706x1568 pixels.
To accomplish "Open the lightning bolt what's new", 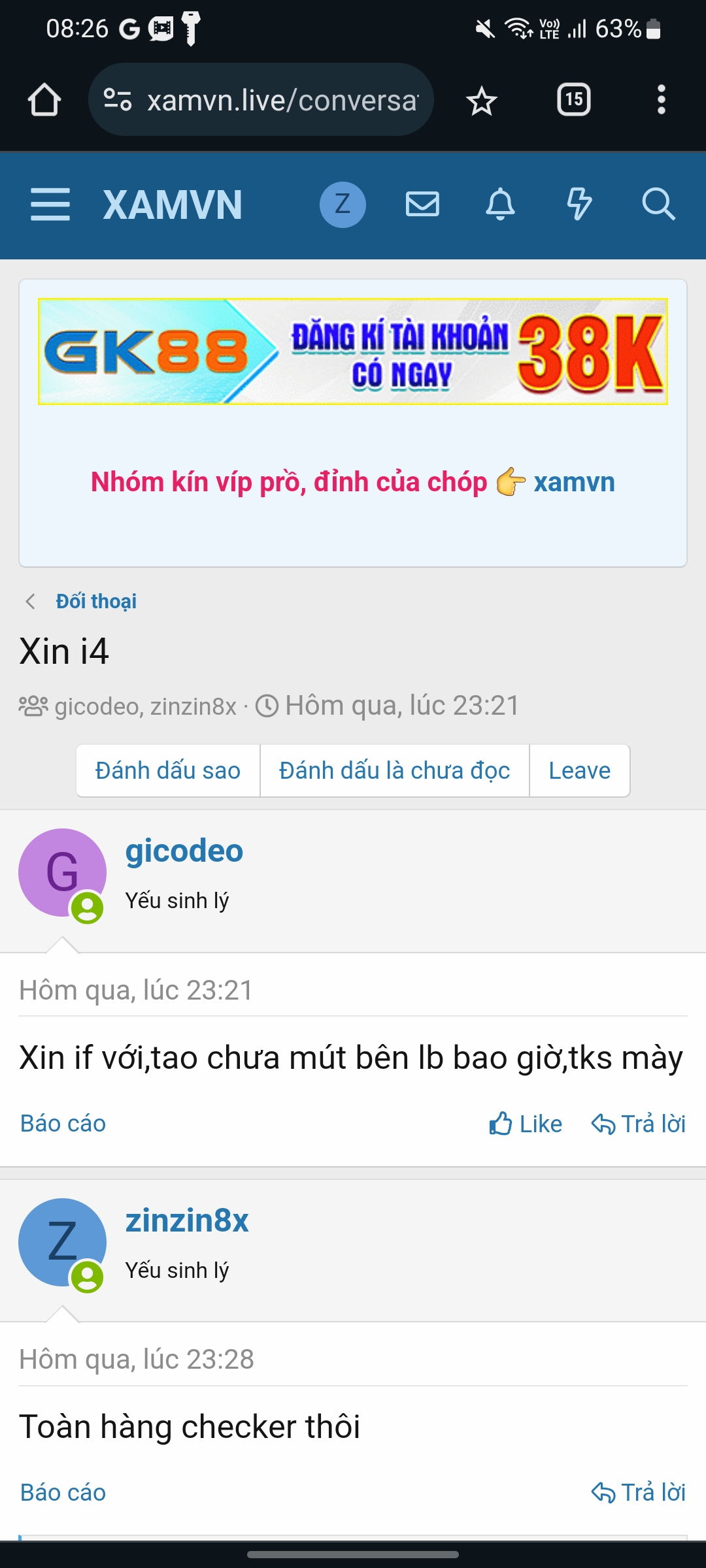I will click(x=579, y=204).
